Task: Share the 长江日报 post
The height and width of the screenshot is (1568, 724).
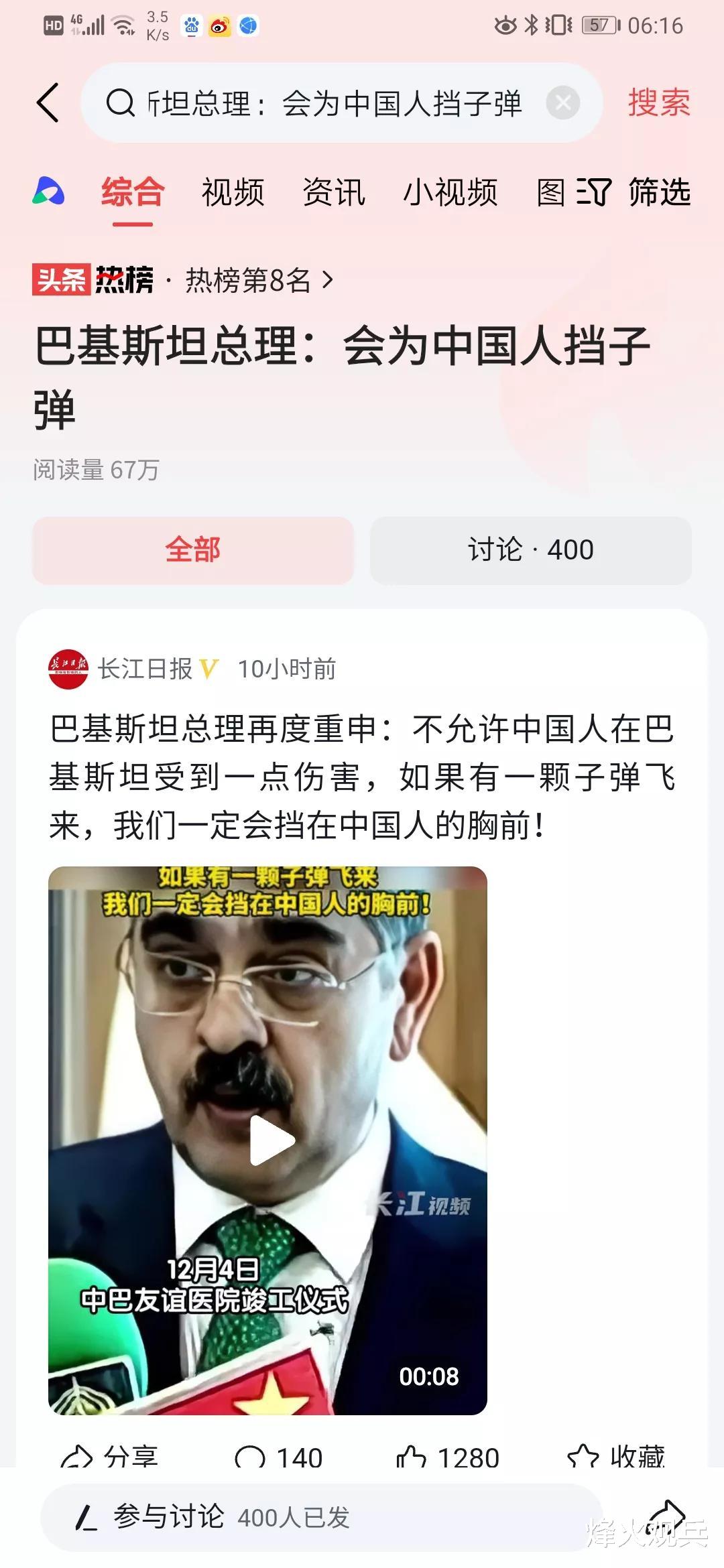Action: [x=109, y=1457]
